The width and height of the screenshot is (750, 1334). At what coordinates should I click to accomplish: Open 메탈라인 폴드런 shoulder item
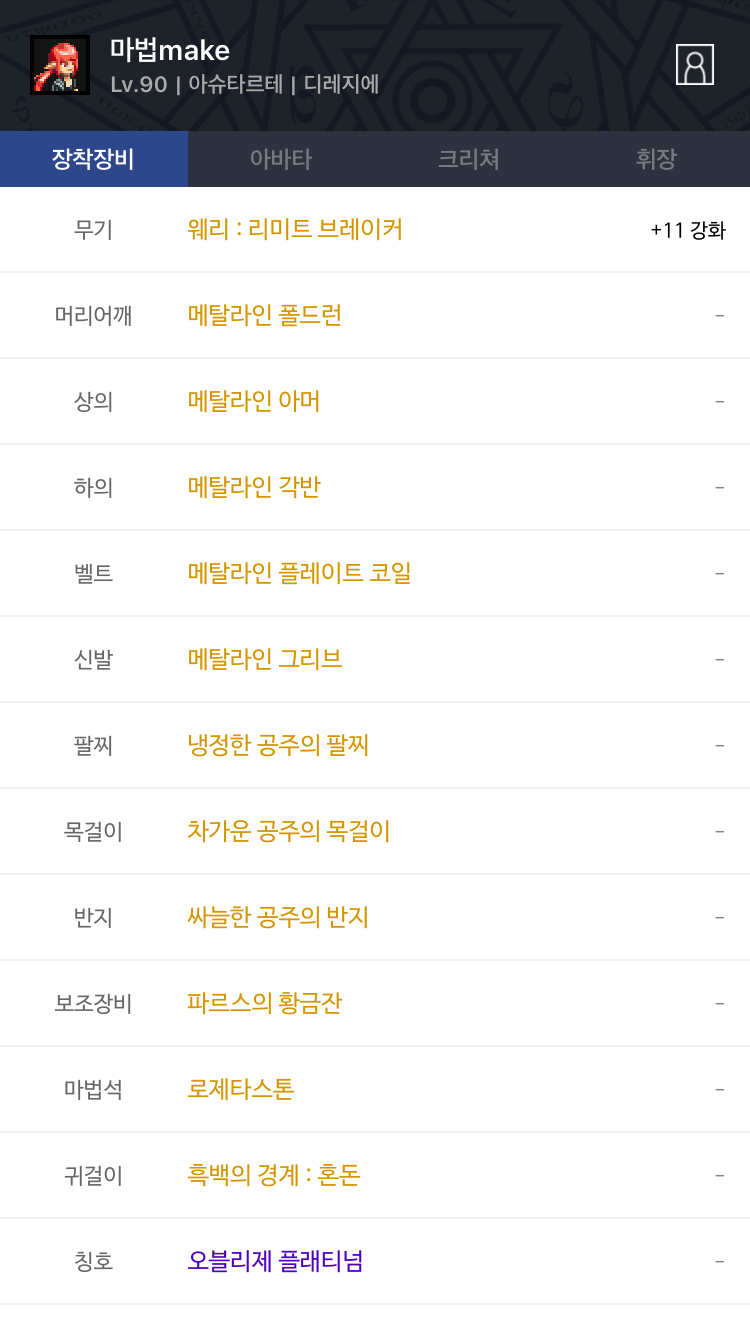[265, 315]
